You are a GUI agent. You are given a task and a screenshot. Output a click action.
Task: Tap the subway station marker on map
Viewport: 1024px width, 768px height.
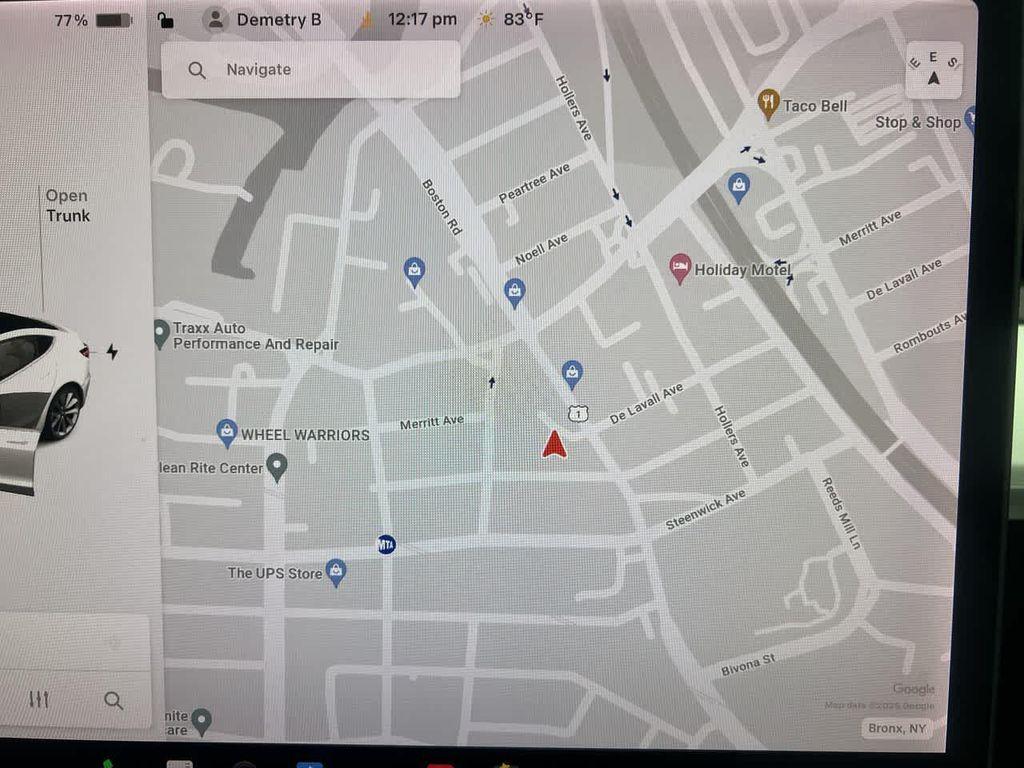pos(386,545)
